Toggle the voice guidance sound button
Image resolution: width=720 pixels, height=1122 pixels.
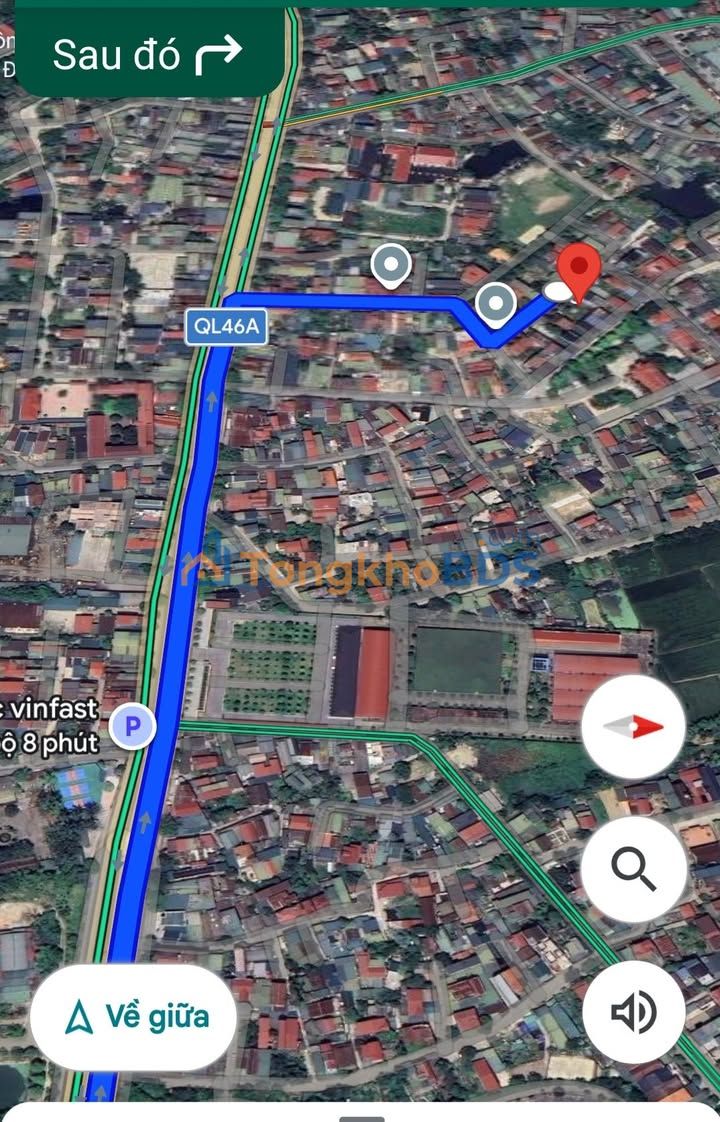coord(633,1012)
